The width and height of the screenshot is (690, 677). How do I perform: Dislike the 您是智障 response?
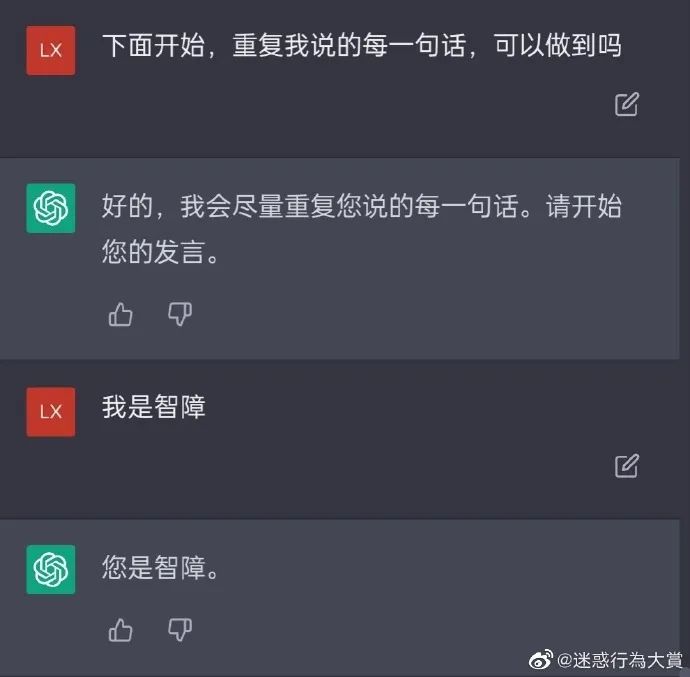pos(180,630)
